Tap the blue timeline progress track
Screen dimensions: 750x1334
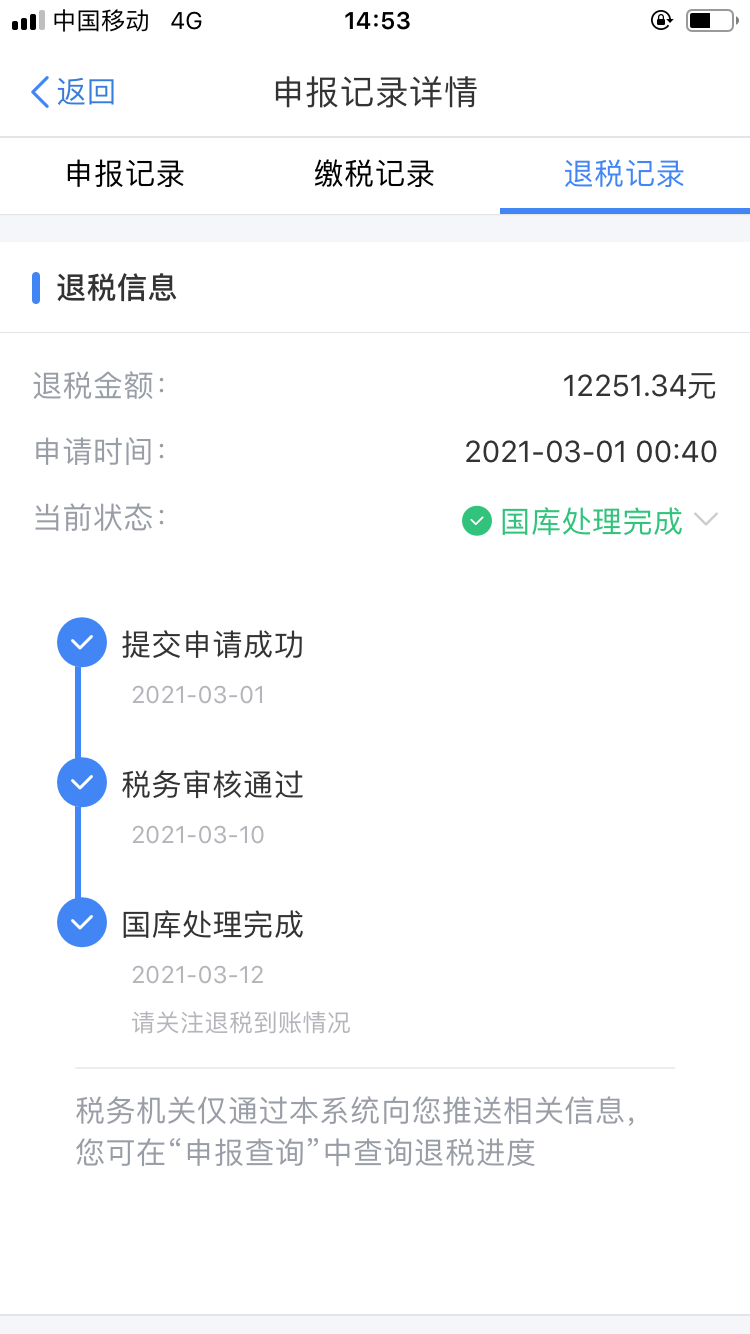pyautogui.click(x=82, y=712)
